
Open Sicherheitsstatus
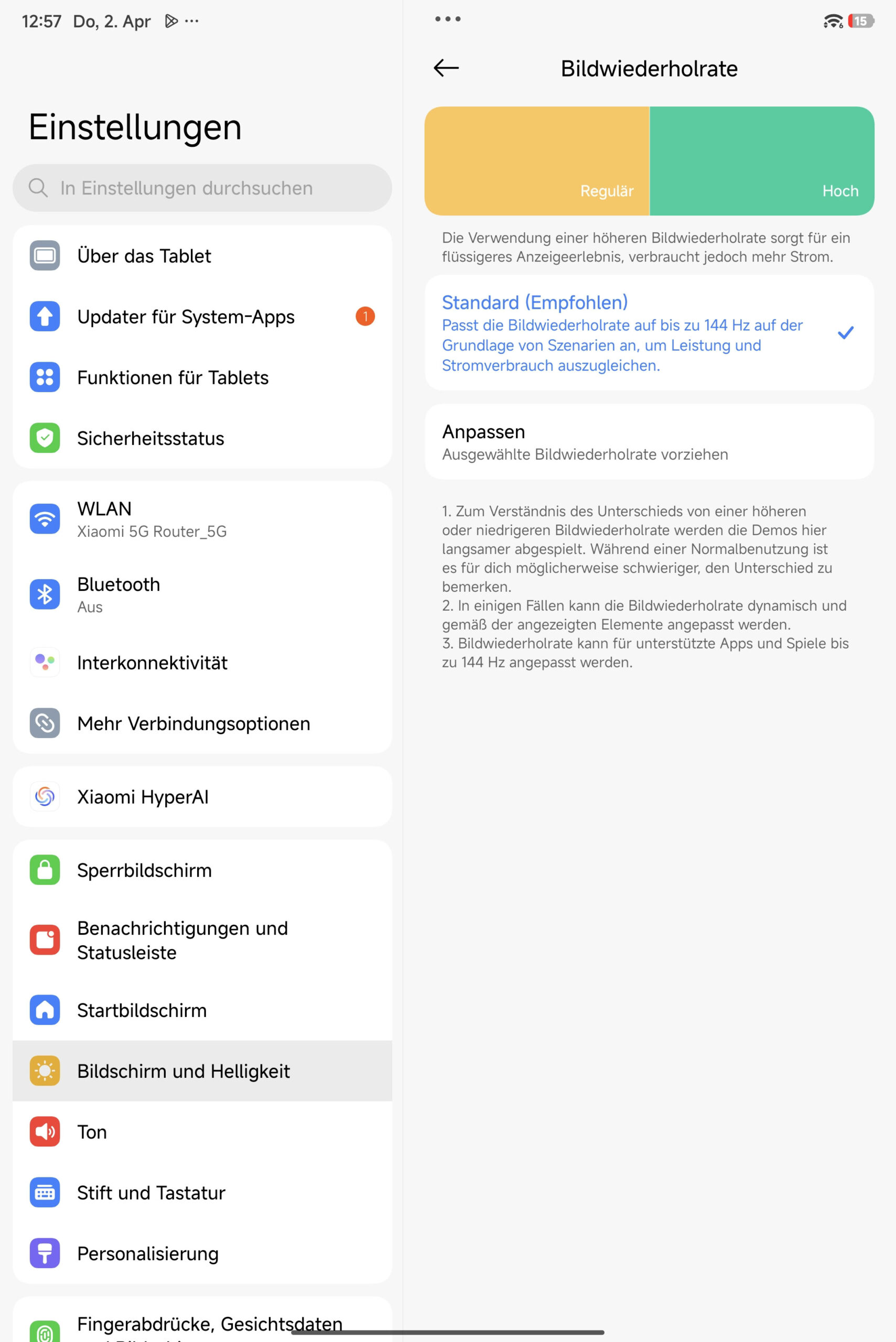pyautogui.click(x=202, y=438)
